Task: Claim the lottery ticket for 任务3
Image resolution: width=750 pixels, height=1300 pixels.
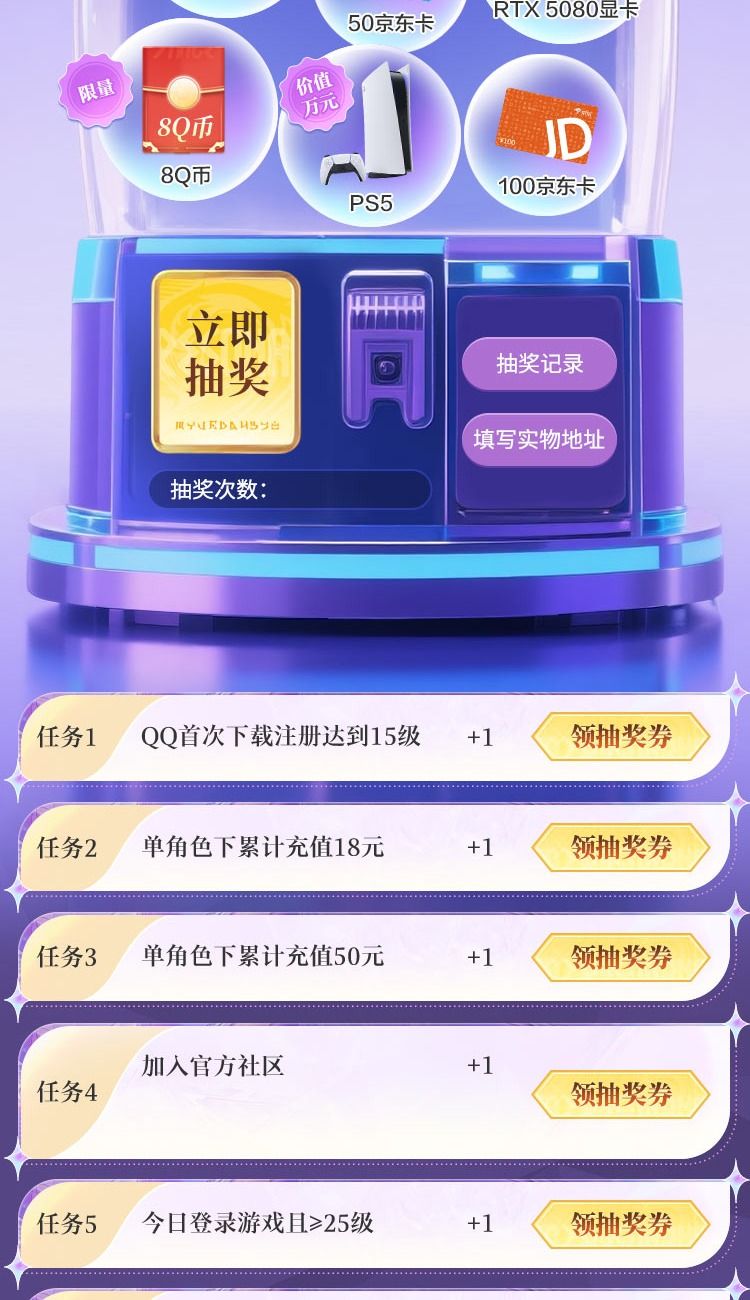Action: (x=621, y=957)
